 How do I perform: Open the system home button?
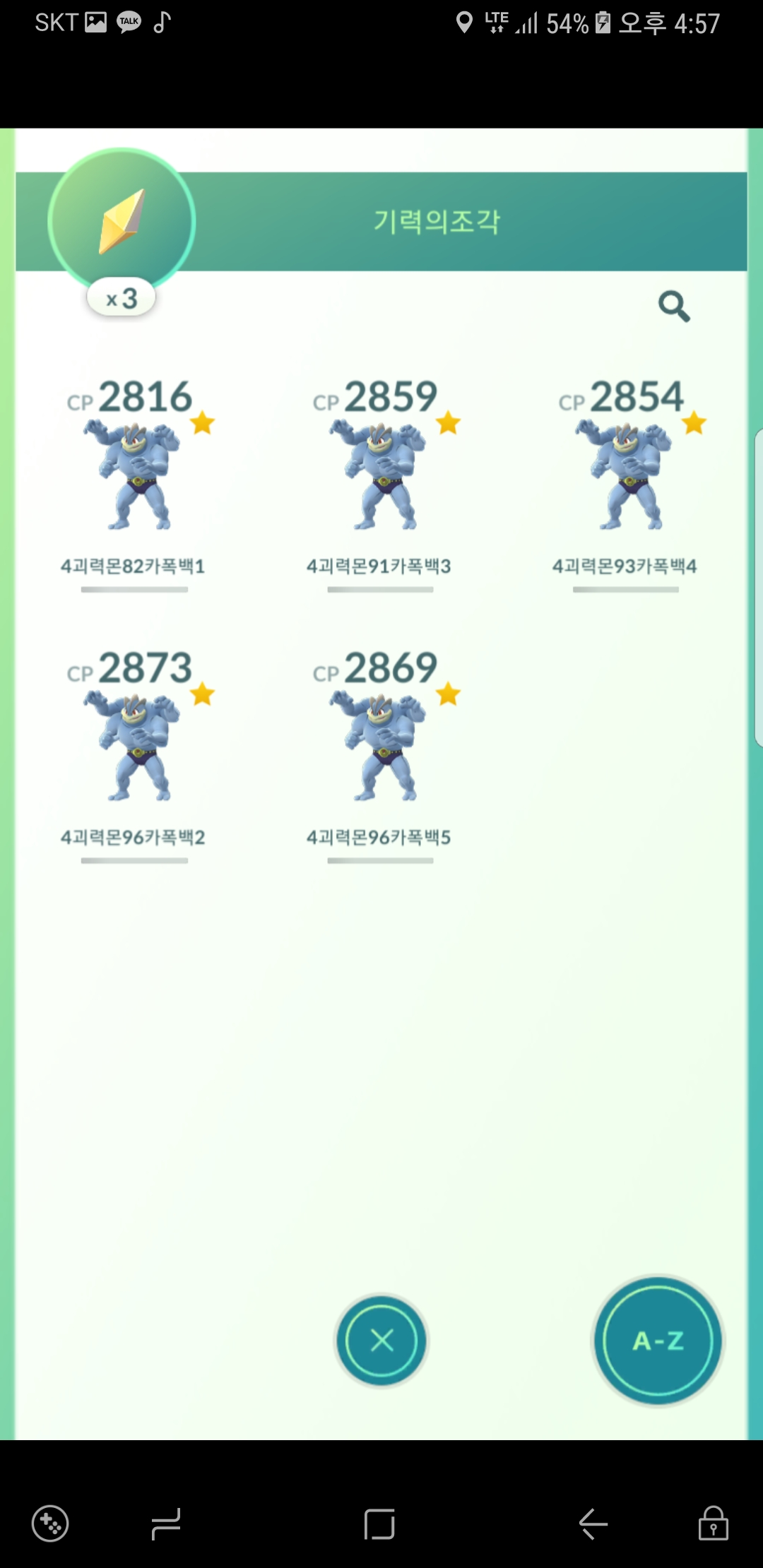379,1524
